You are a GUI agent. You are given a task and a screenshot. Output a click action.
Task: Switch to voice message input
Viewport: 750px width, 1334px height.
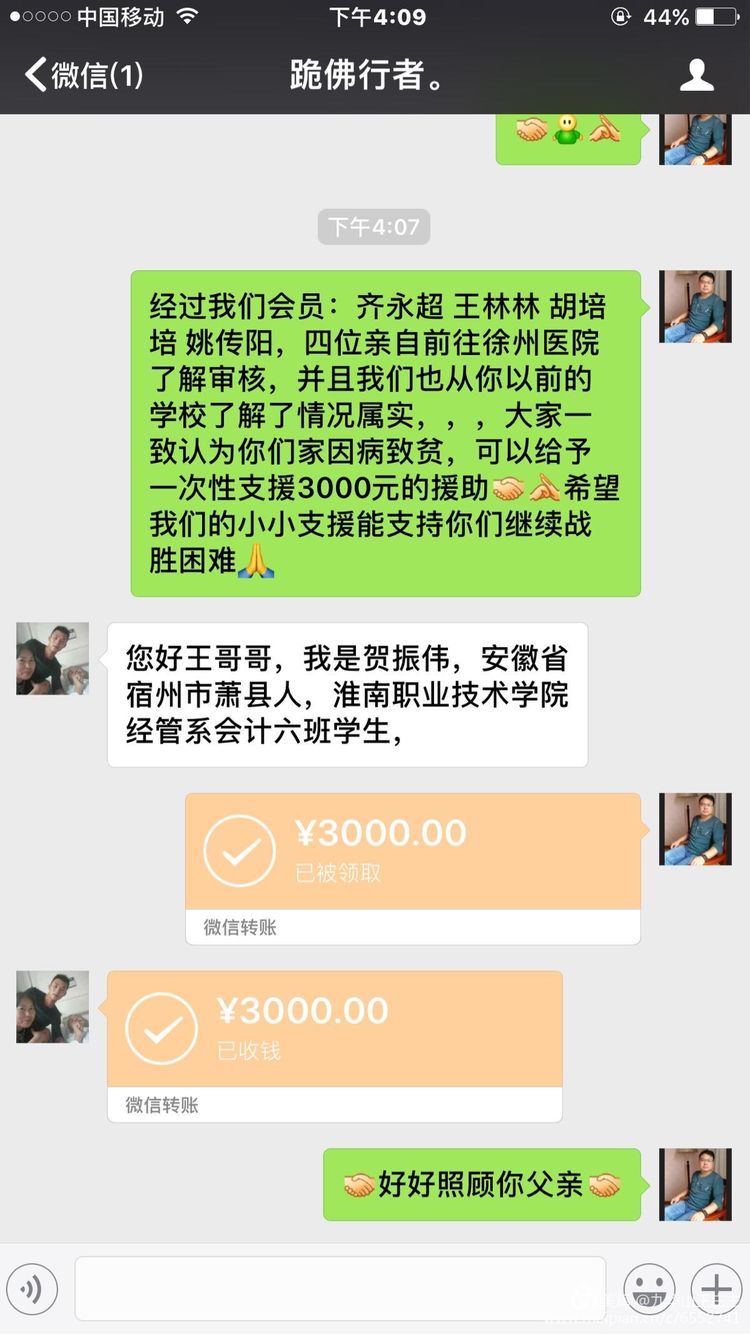(x=32, y=1289)
